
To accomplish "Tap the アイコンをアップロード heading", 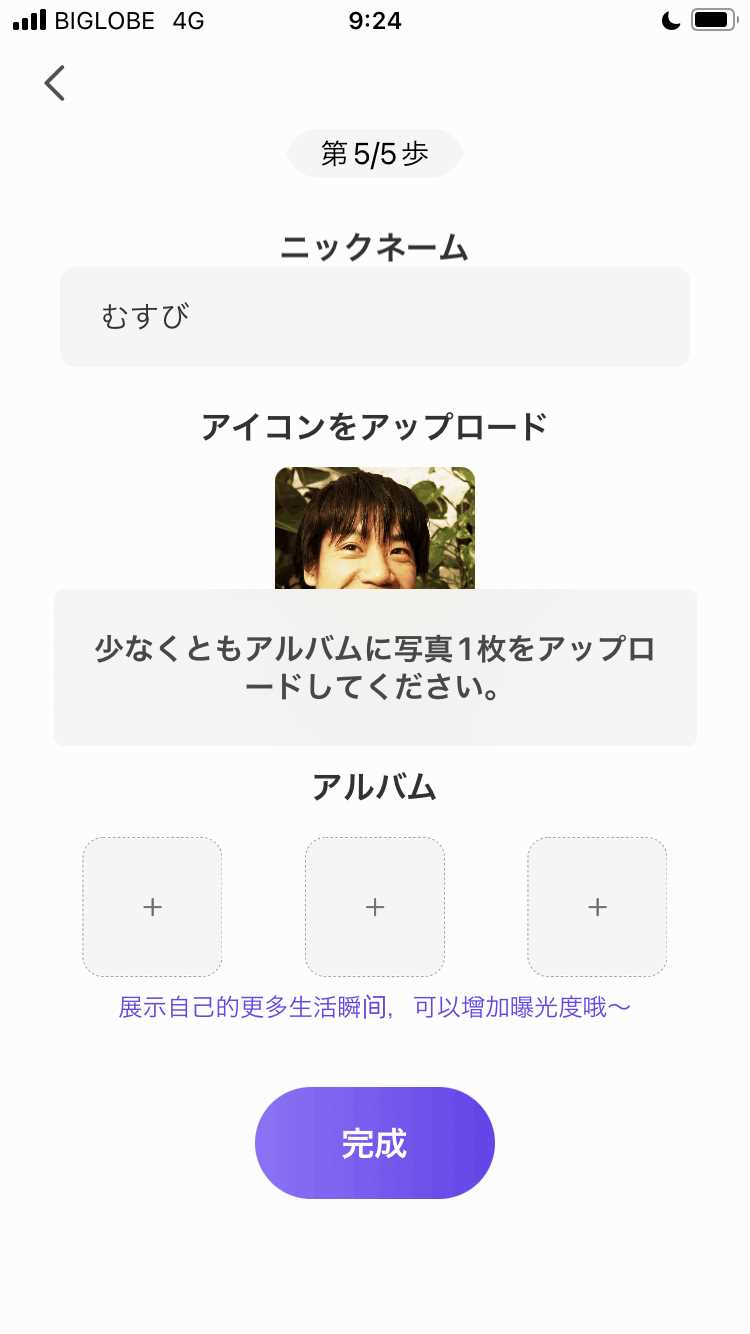I will click(x=375, y=425).
